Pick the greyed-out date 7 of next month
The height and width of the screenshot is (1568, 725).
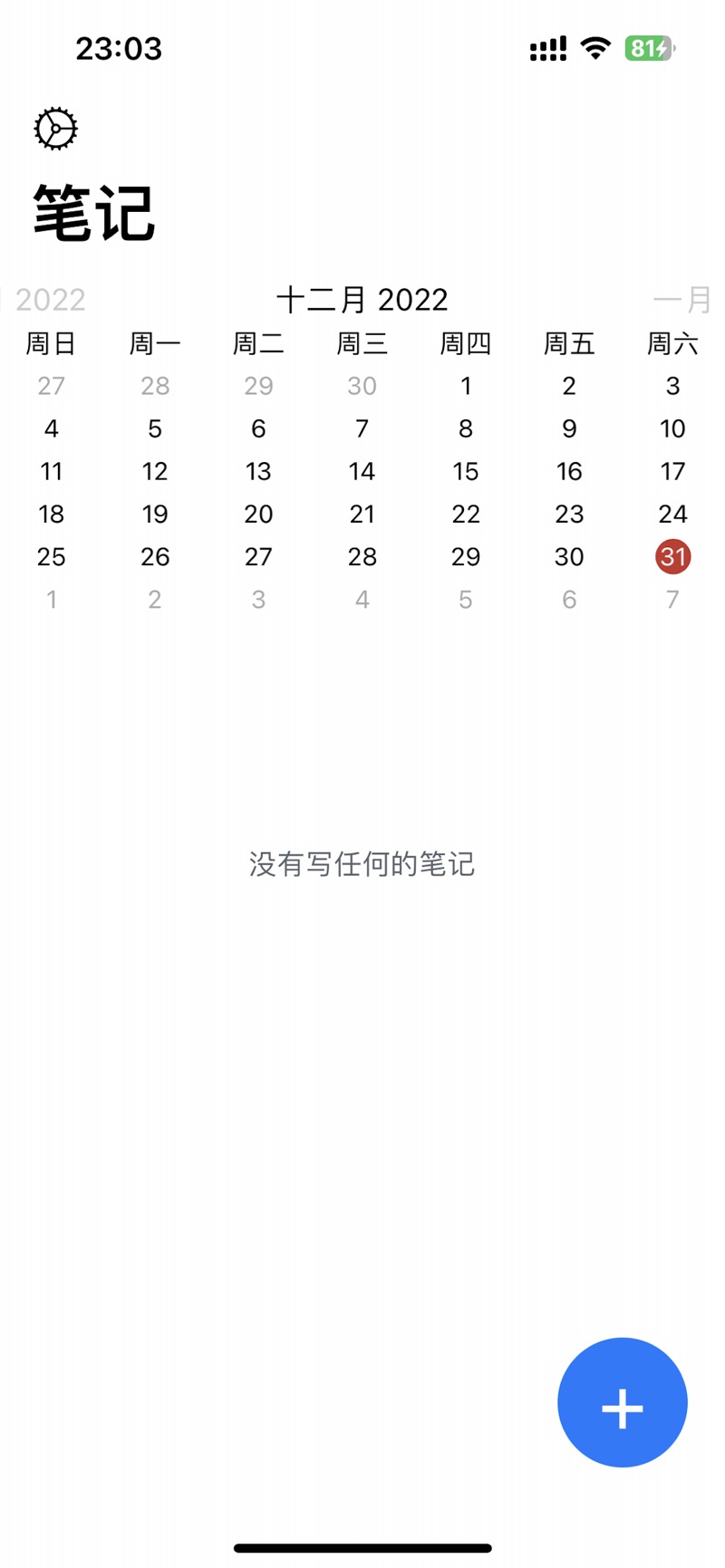coord(672,599)
